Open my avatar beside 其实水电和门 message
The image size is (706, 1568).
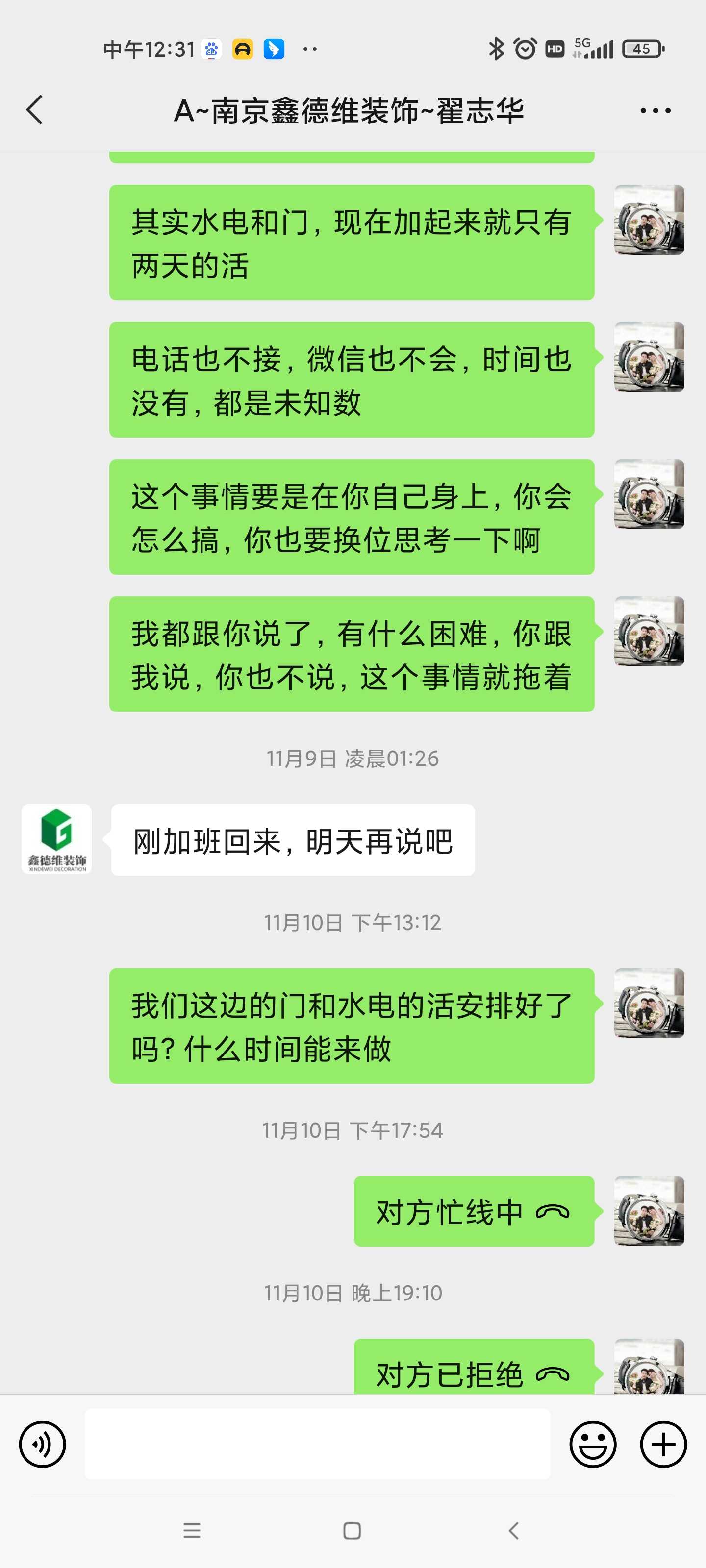648,220
